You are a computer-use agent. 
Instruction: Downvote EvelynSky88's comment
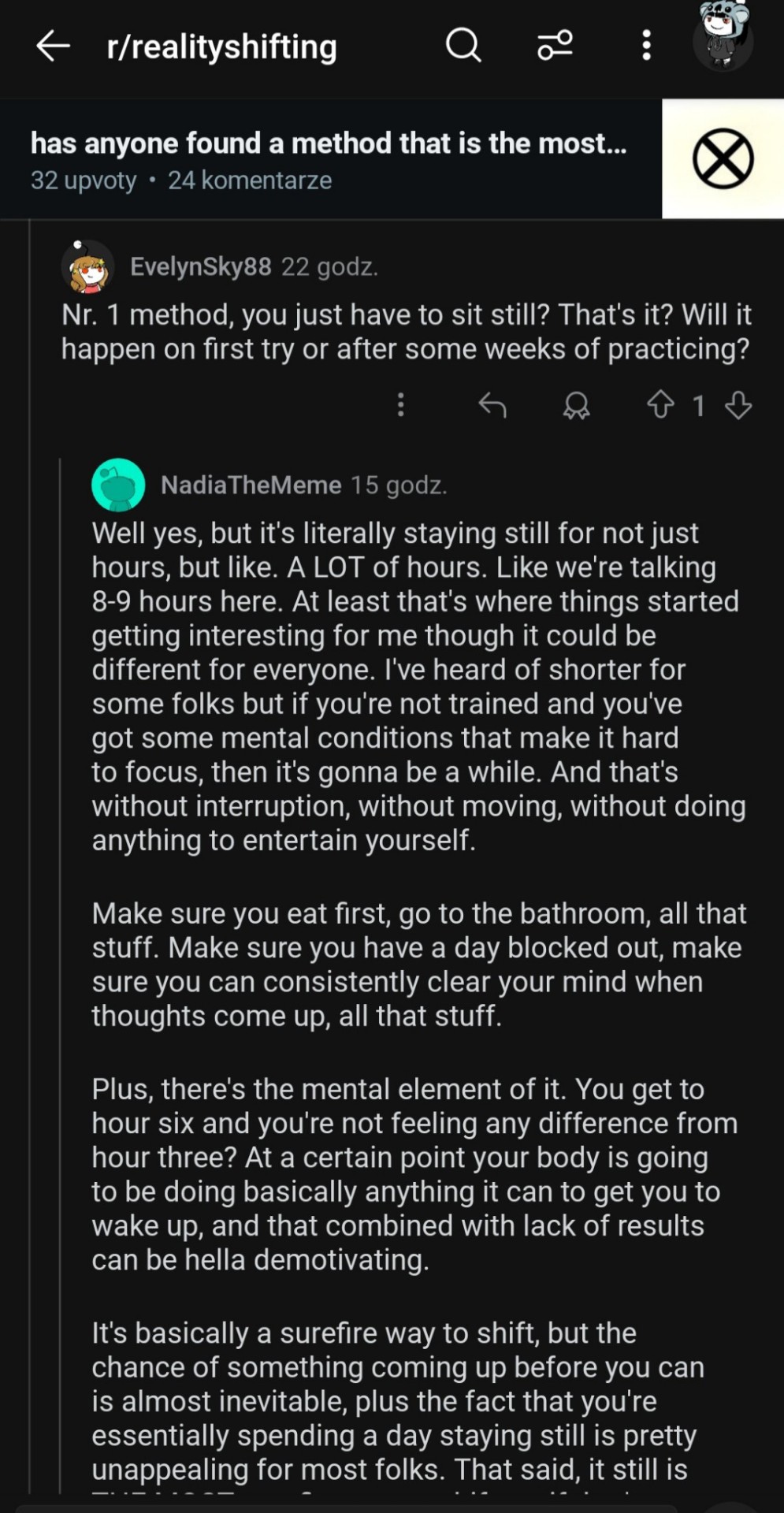point(738,405)
